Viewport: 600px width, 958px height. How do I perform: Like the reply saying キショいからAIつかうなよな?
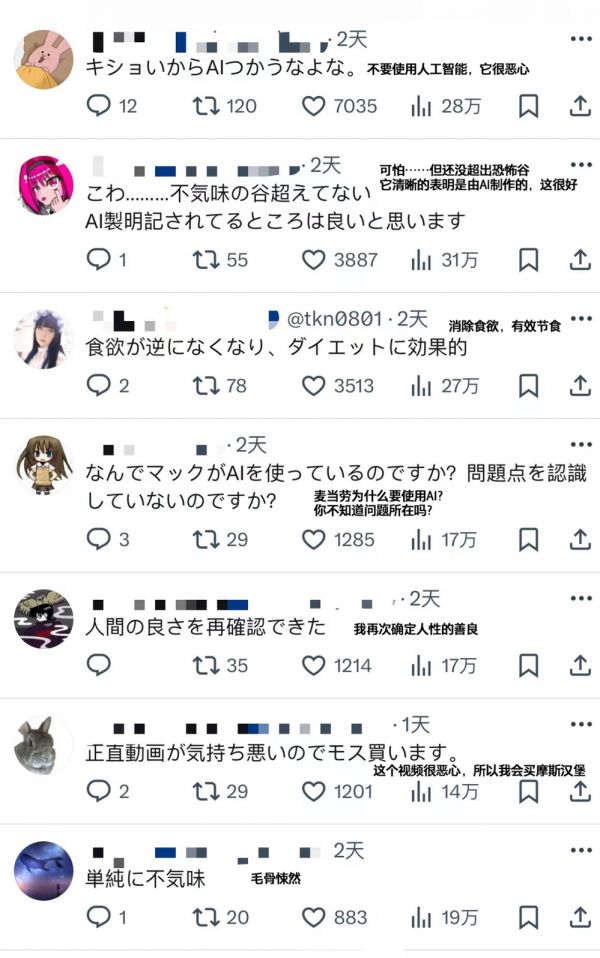314,106
